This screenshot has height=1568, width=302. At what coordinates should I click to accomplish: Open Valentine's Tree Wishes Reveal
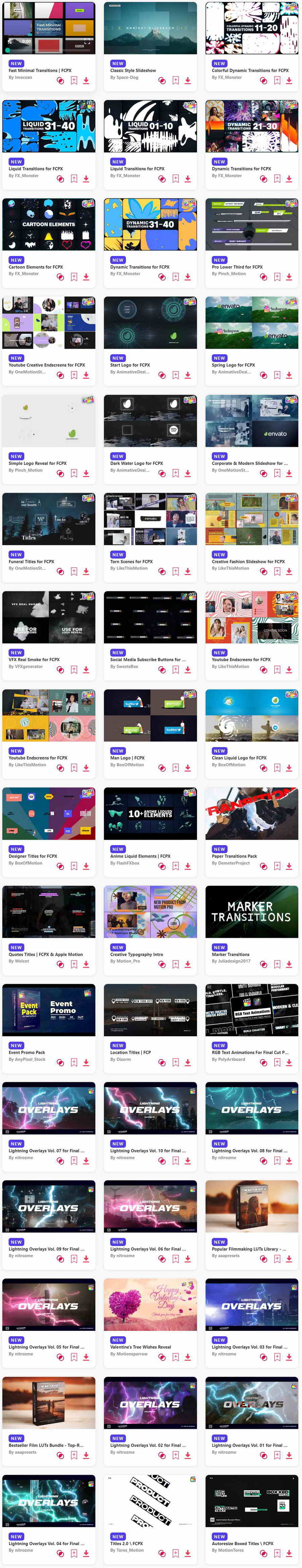pos(140,1347)
